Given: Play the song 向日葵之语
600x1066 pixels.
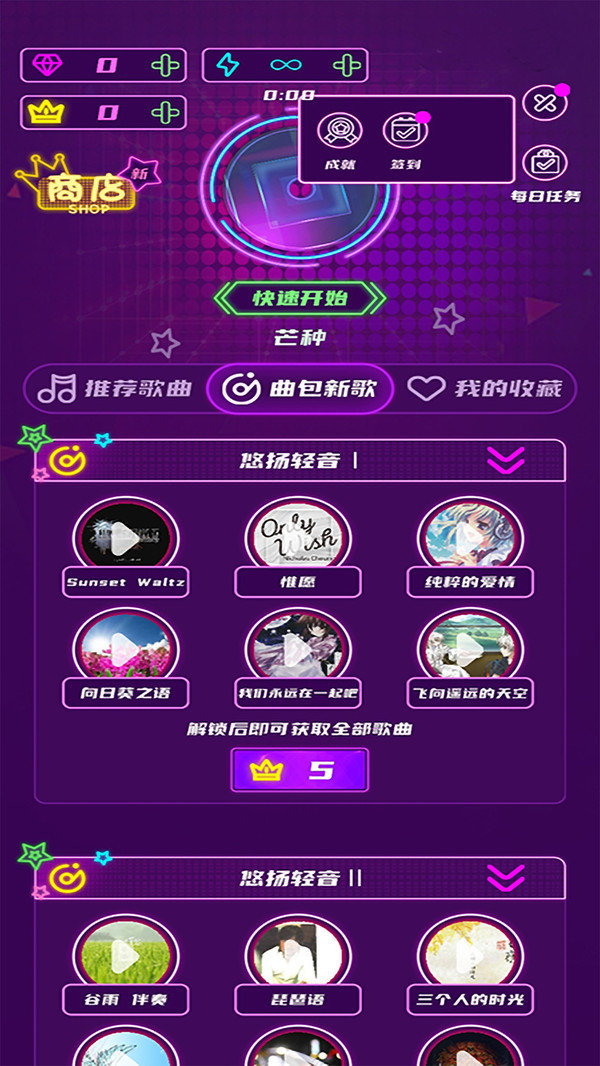Looking at the screenshot, I should (x=125, y=651).
